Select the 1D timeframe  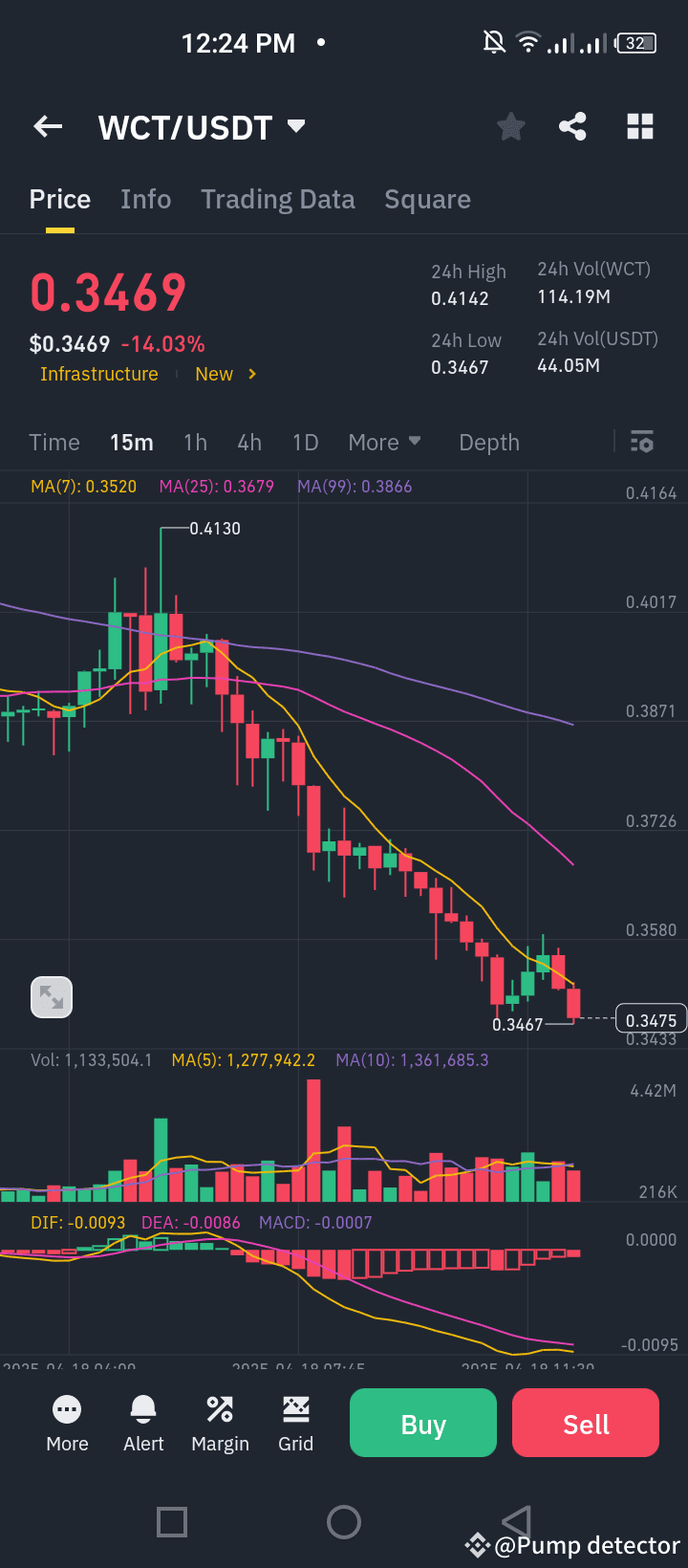tap(305, 442)
